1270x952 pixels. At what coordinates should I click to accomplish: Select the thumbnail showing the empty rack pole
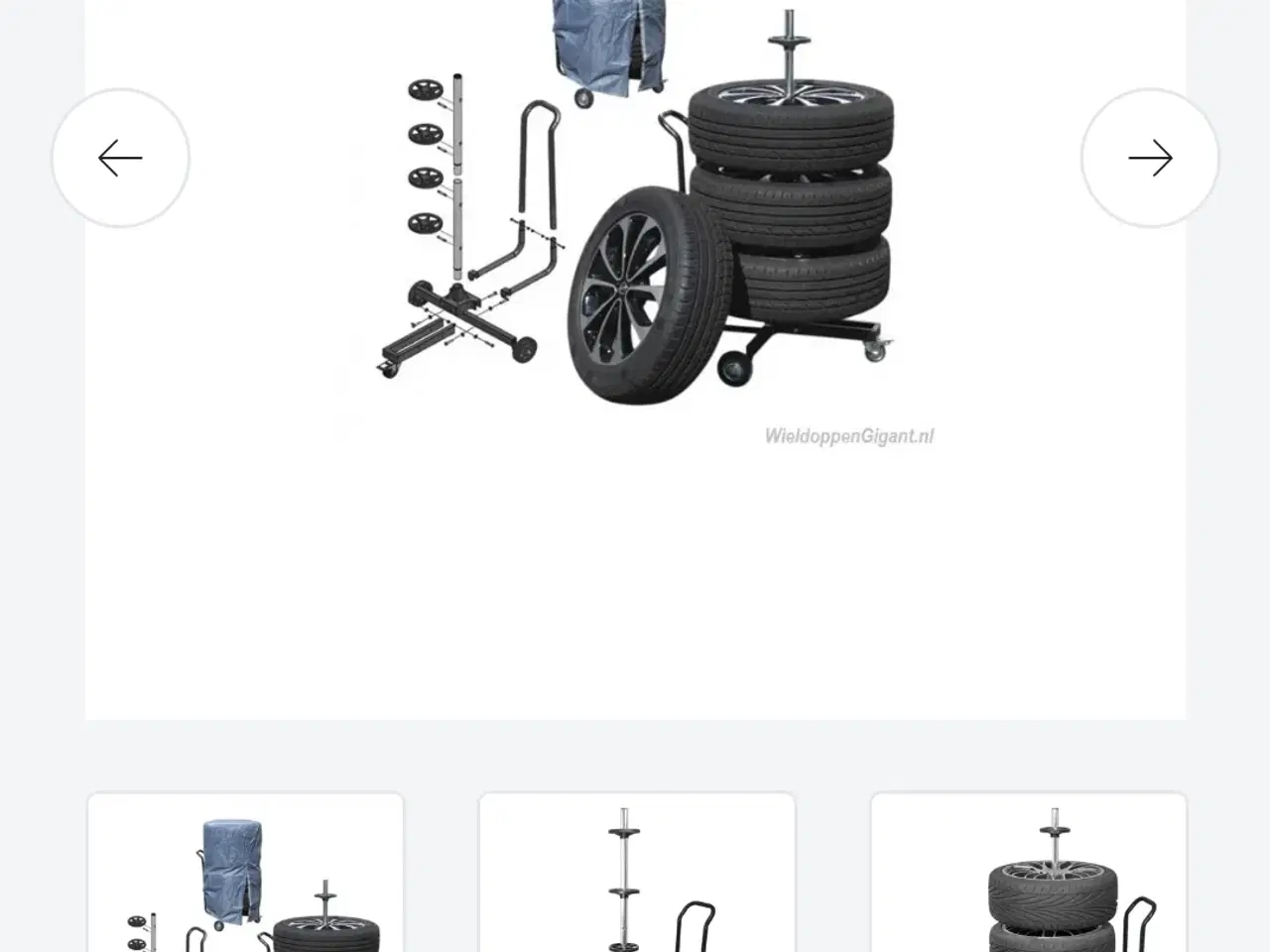637,873
